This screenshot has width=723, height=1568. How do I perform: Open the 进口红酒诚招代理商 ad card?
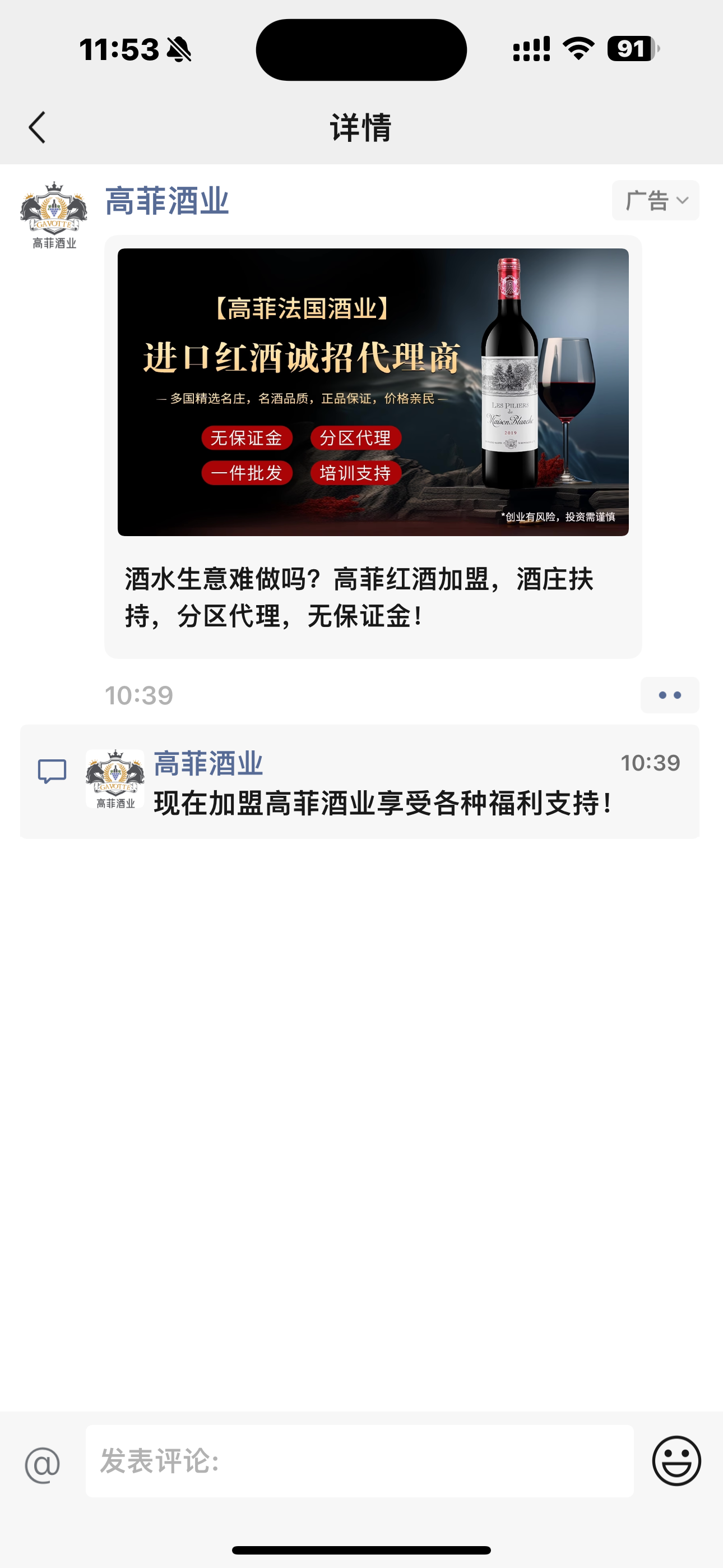click(x=373, y=446)
